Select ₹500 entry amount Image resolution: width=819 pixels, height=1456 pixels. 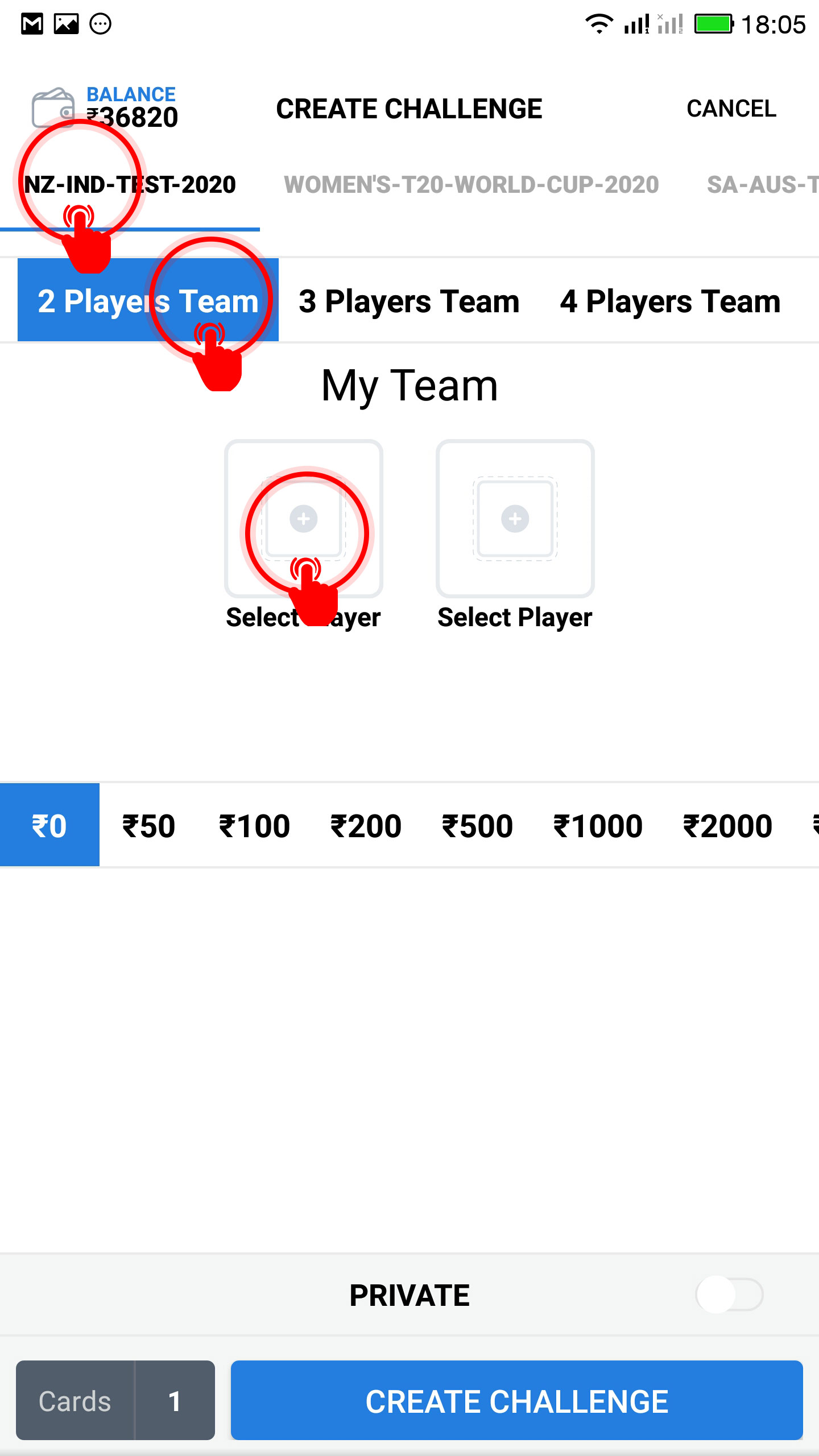[477, 826]
